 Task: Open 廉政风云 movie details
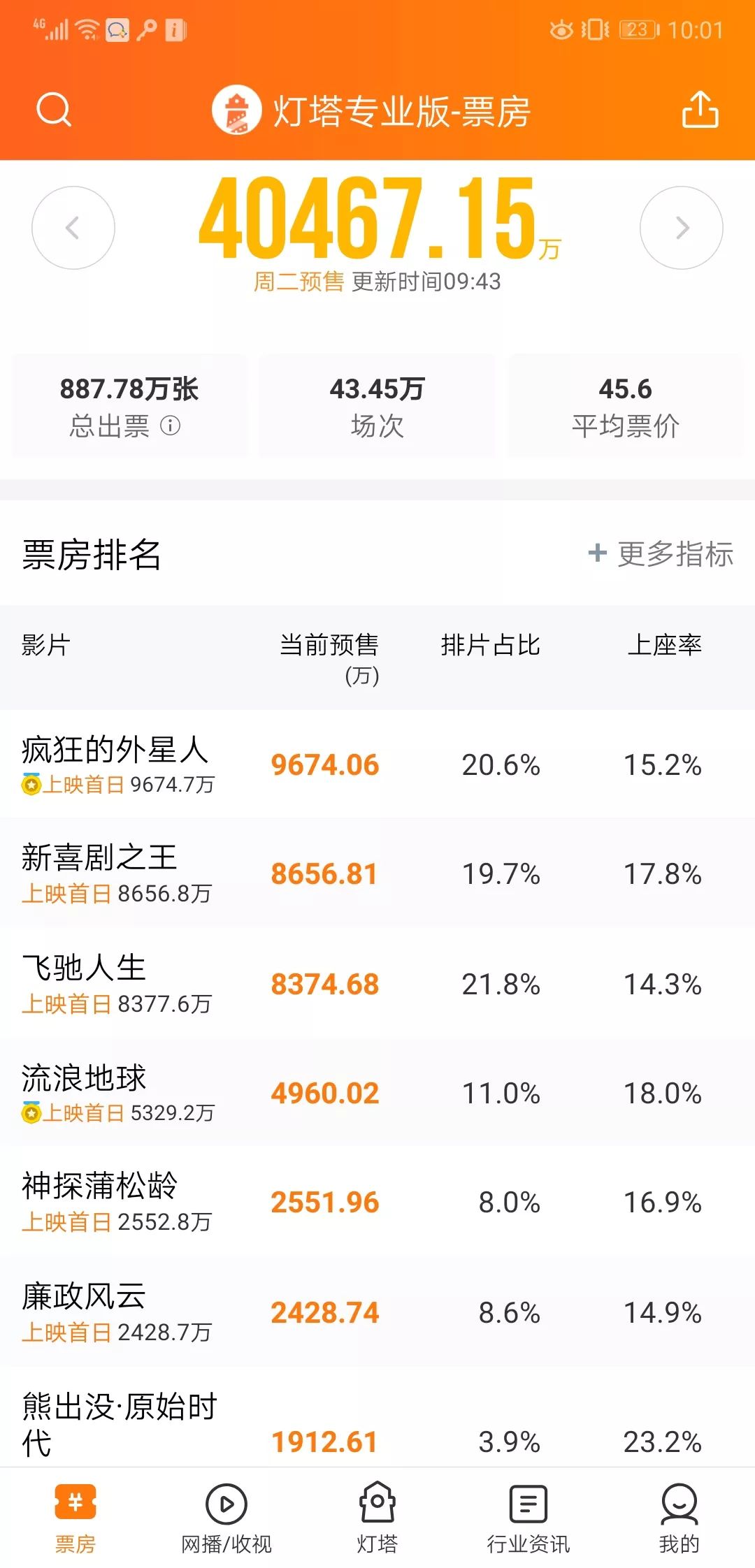pyautogui.click(x=377, y=1312)
